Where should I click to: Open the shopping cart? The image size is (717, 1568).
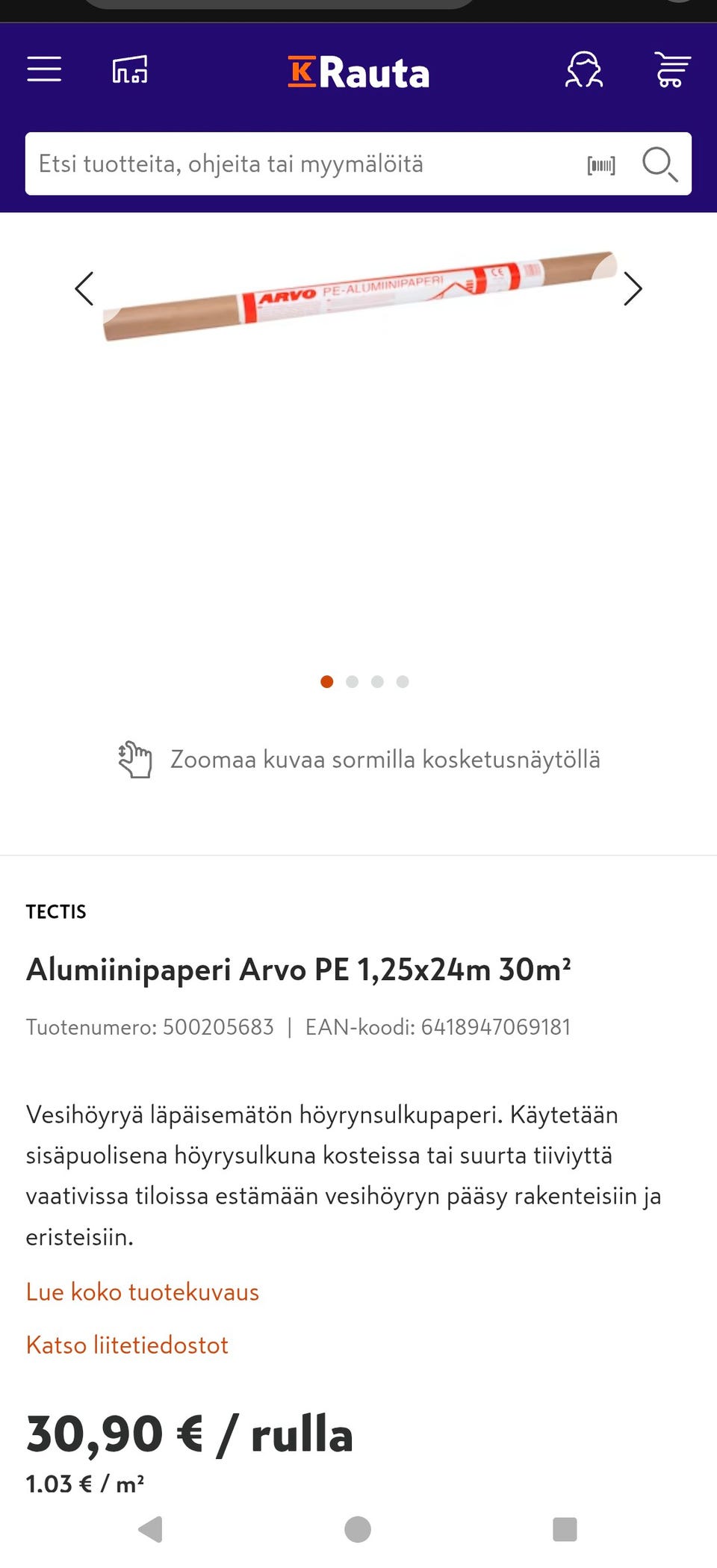point(671,69)
